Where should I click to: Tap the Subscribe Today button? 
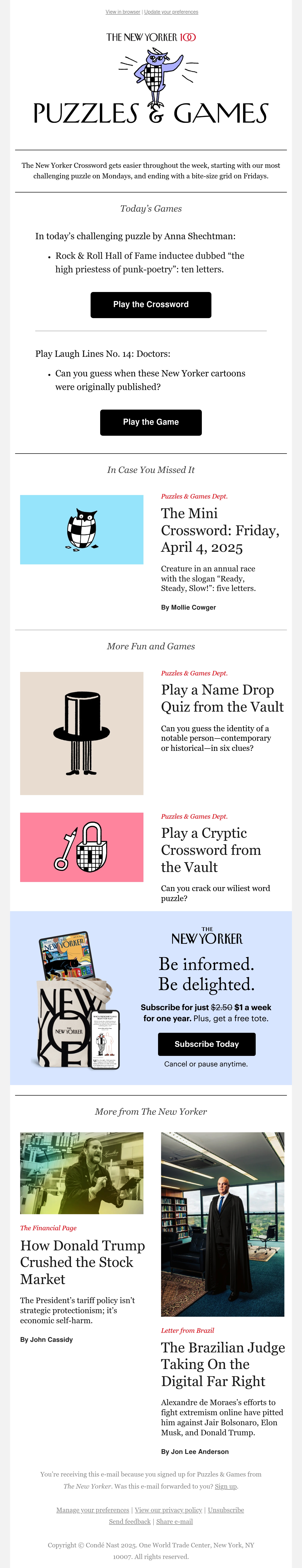pos(207,1044)
